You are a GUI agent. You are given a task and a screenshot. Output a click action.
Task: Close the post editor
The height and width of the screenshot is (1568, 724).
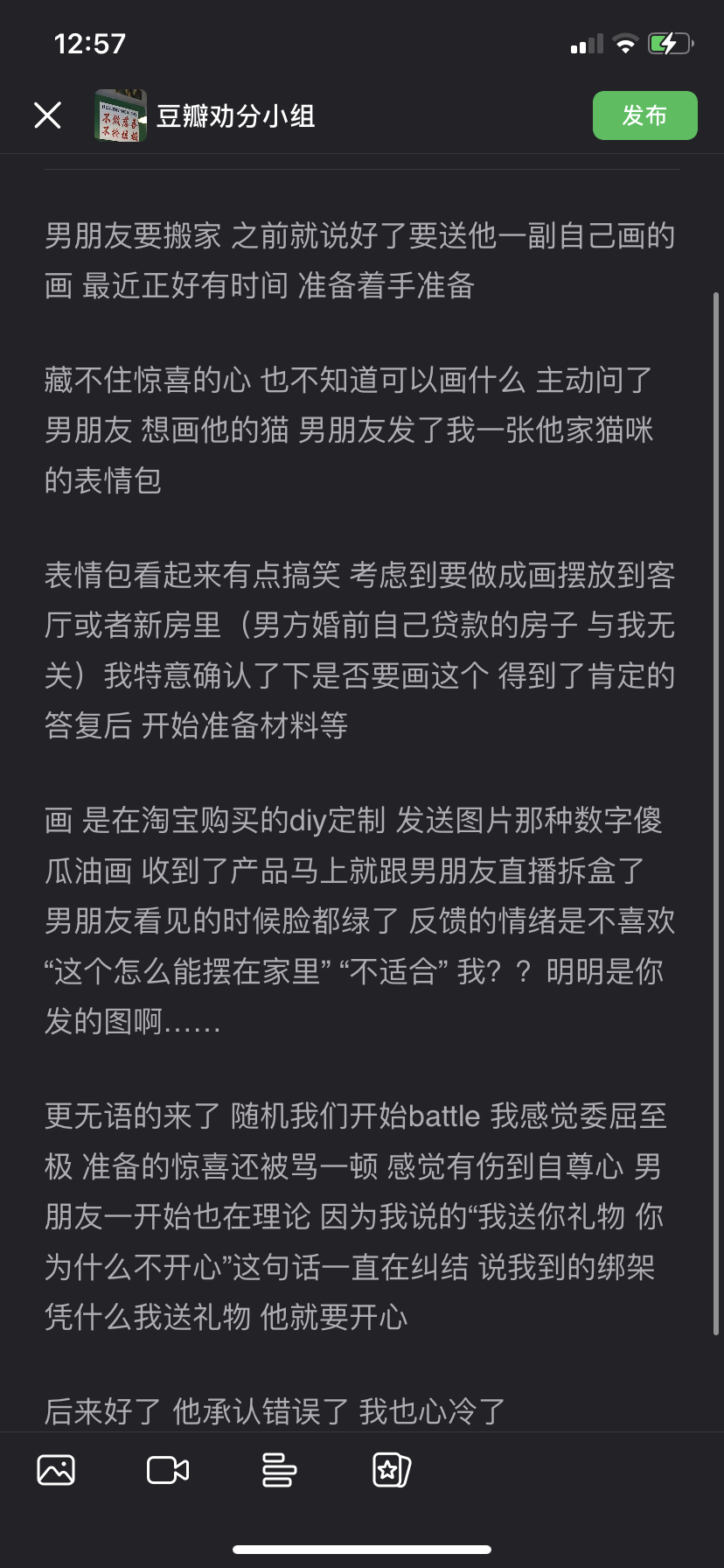click(47, 115)
